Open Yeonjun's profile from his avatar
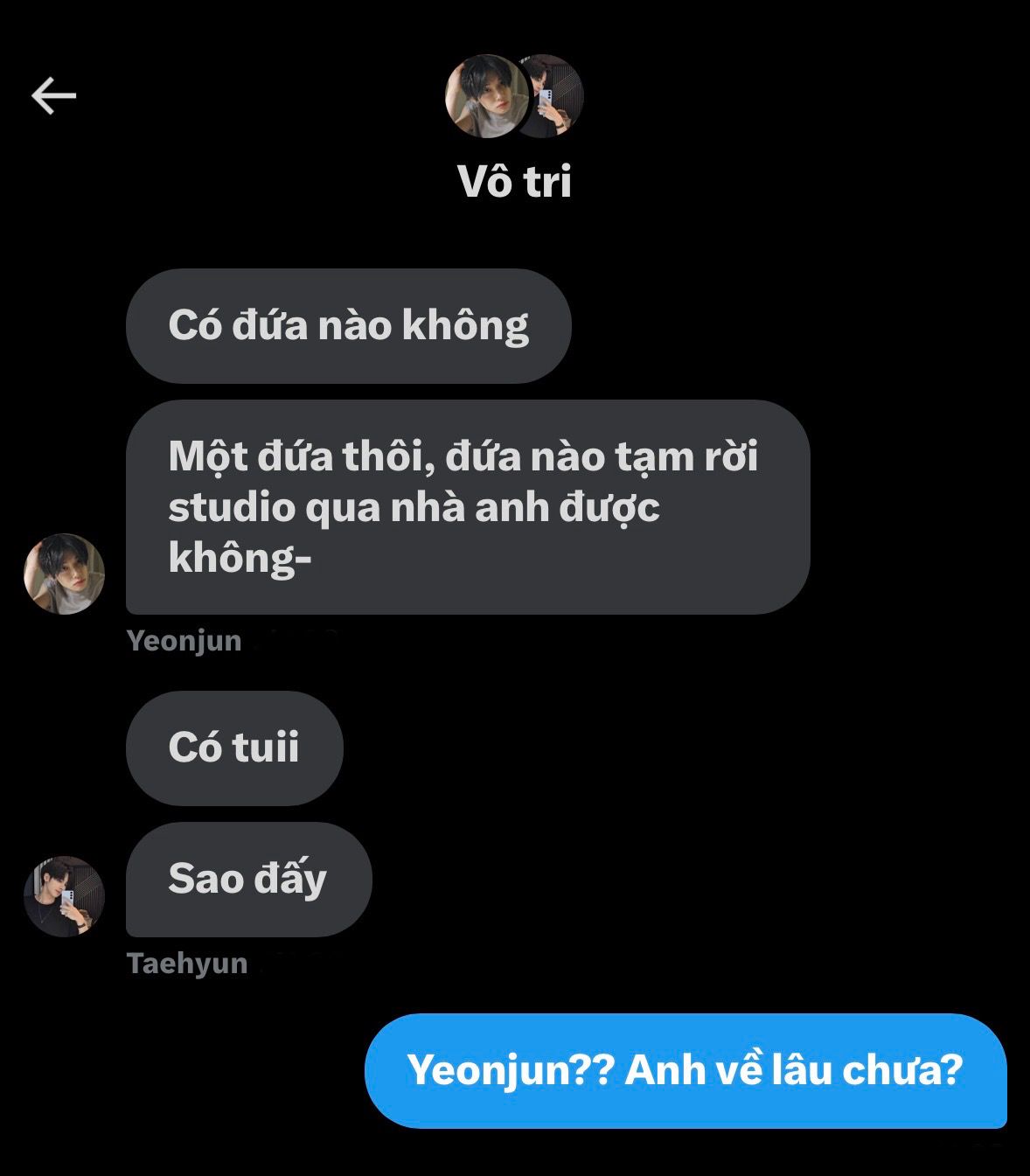 [x=64, y=574]
